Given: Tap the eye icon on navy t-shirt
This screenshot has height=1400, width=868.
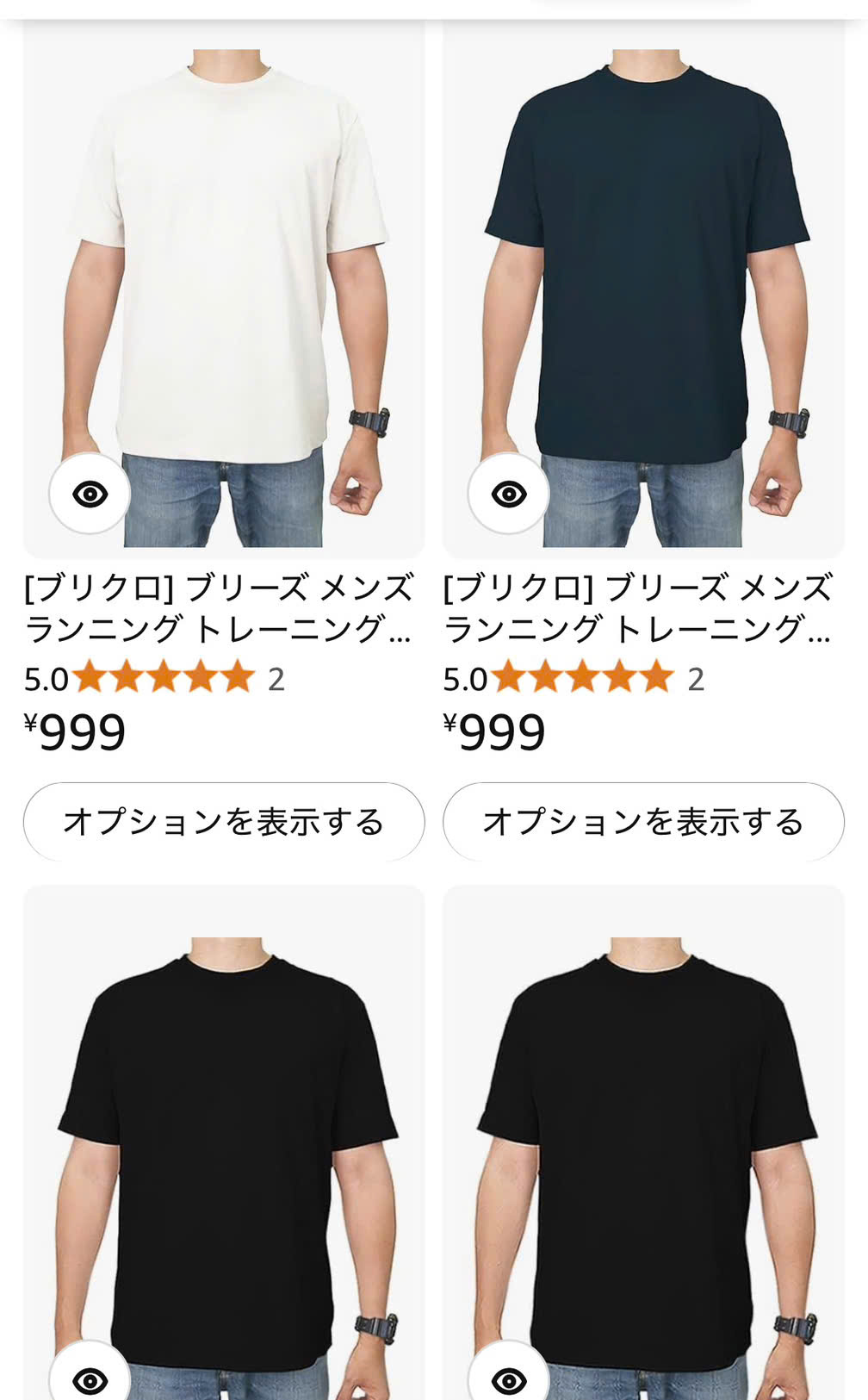Looking at the screenshot, I should pyautogui.click(x=509, y=494).
